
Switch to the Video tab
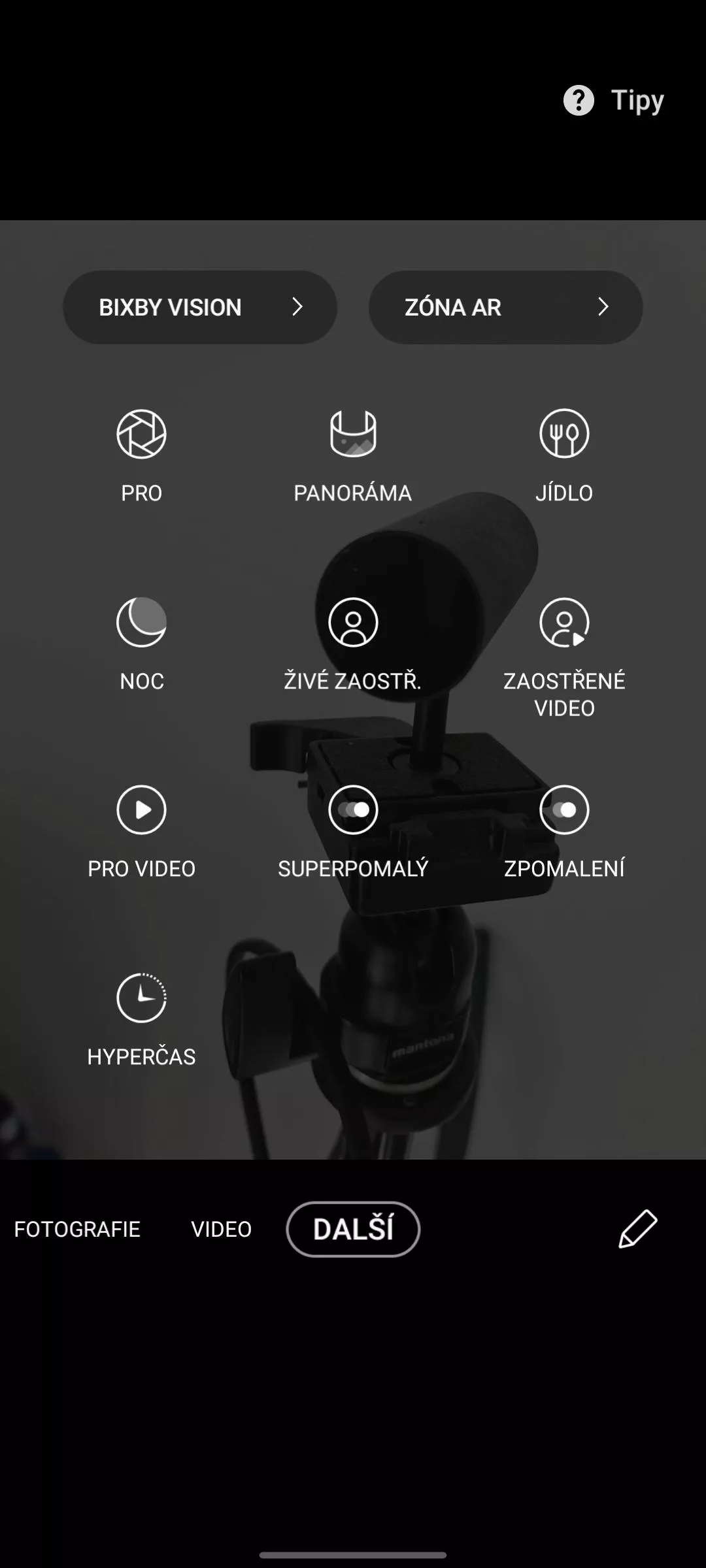221,1229
